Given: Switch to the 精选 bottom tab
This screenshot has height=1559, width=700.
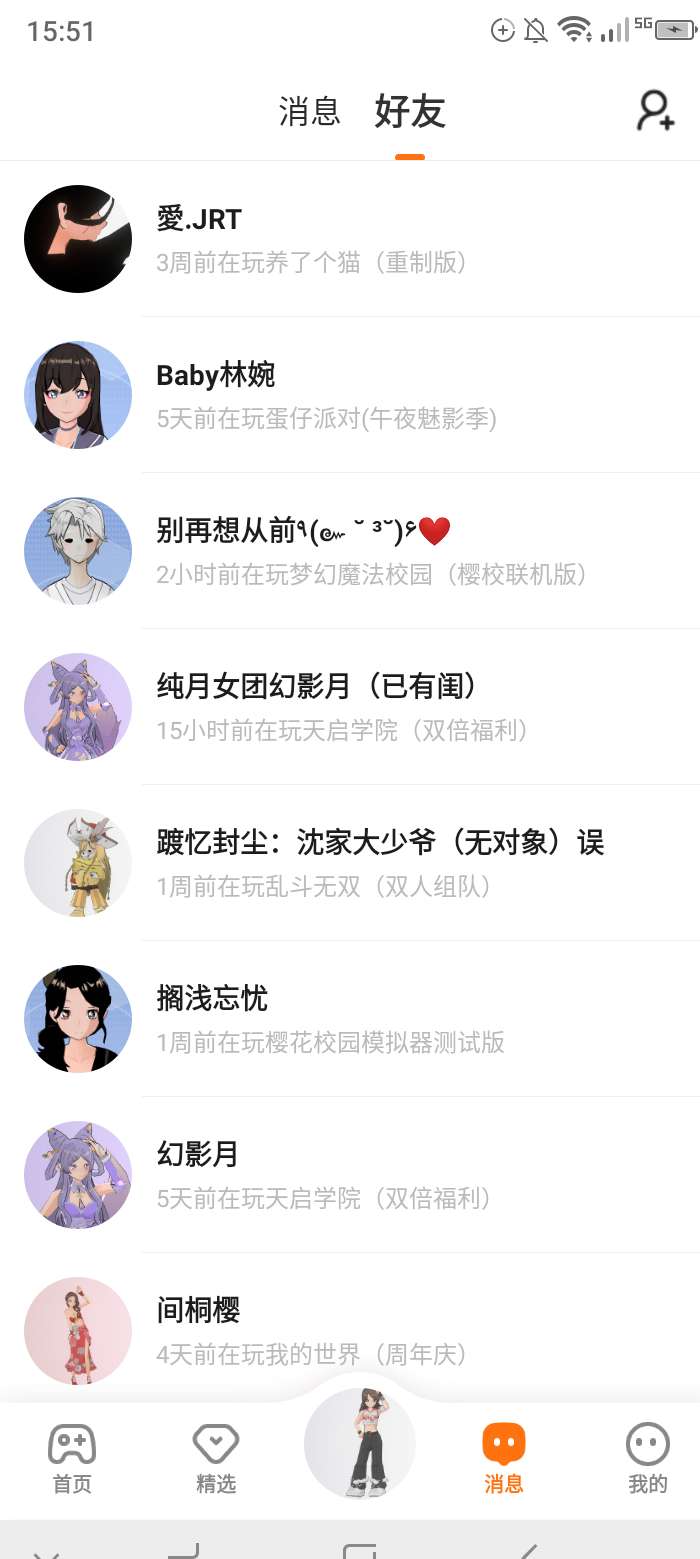Looking at the screenshot, I should [216, 1459].
